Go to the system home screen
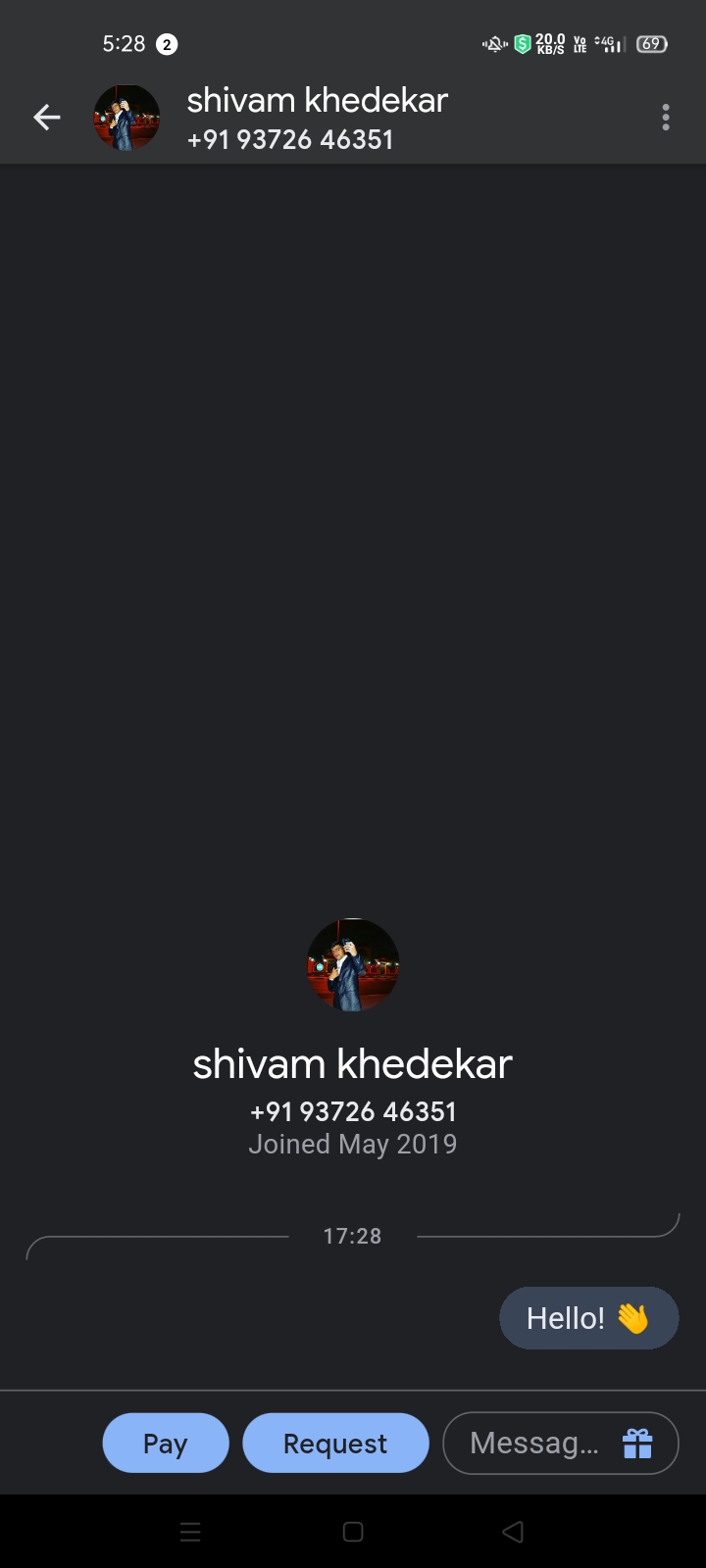The image size is (706, 1568). [353, 1532]
